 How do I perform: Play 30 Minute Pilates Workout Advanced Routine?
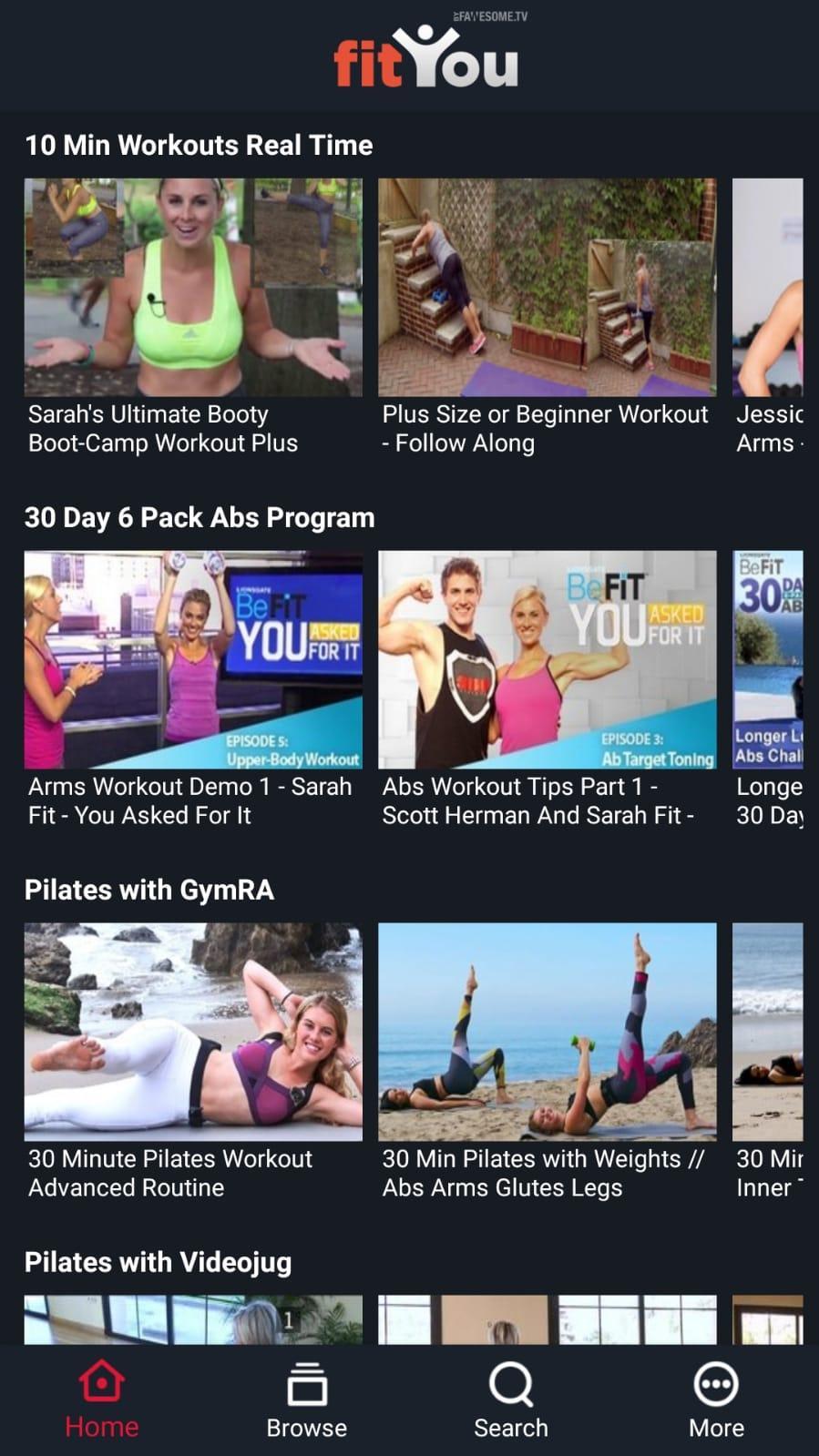194,1031
